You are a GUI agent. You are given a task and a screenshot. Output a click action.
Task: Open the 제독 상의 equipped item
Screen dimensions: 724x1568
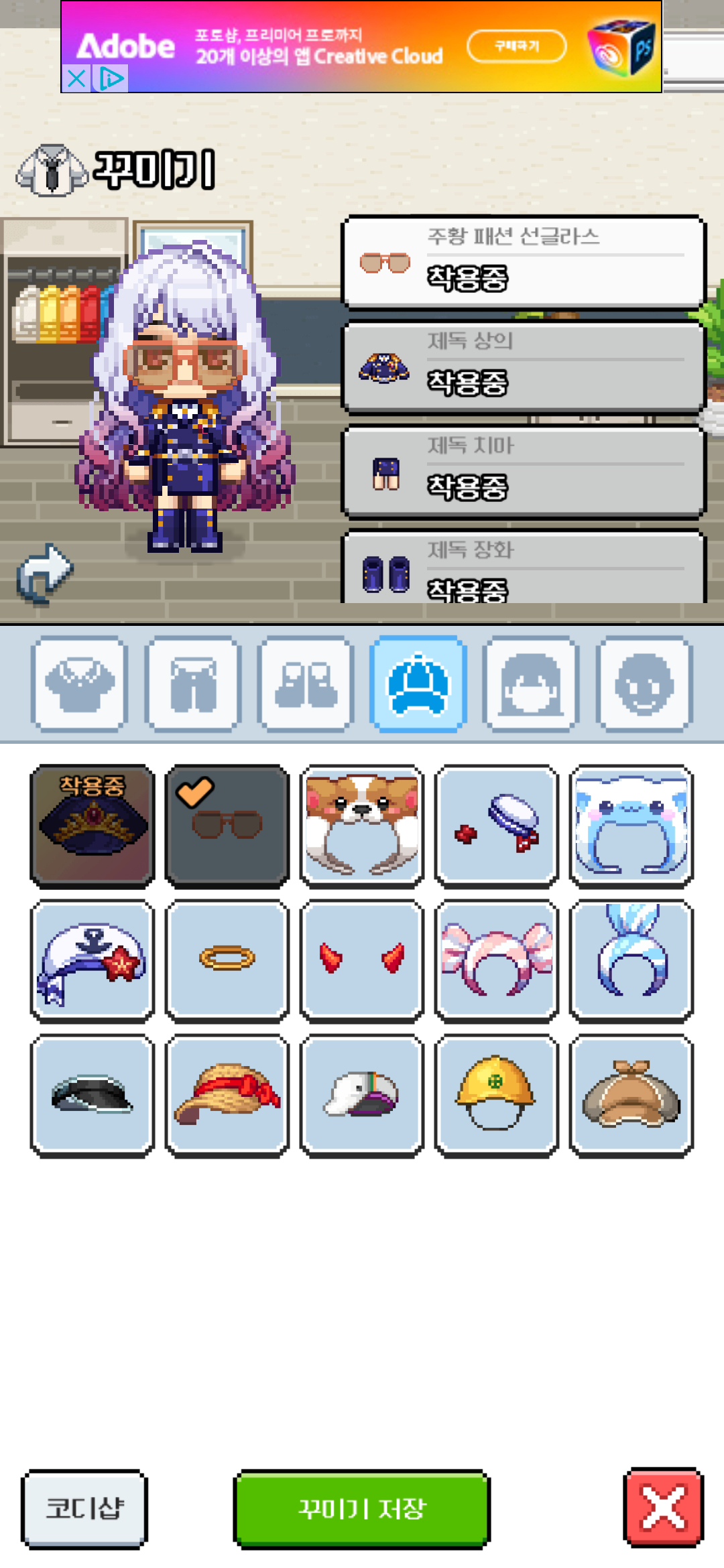(x=523, y=367)
